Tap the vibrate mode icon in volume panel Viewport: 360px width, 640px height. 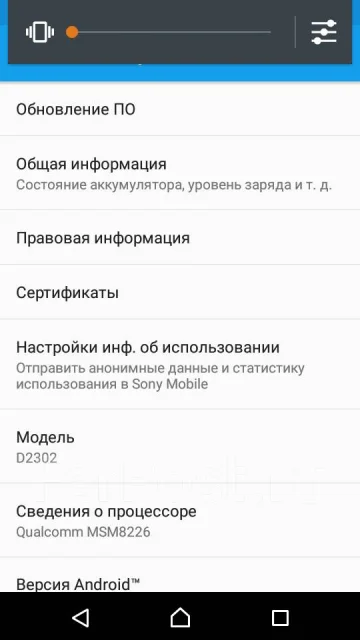pyautogui.click(x=40, y=32)
